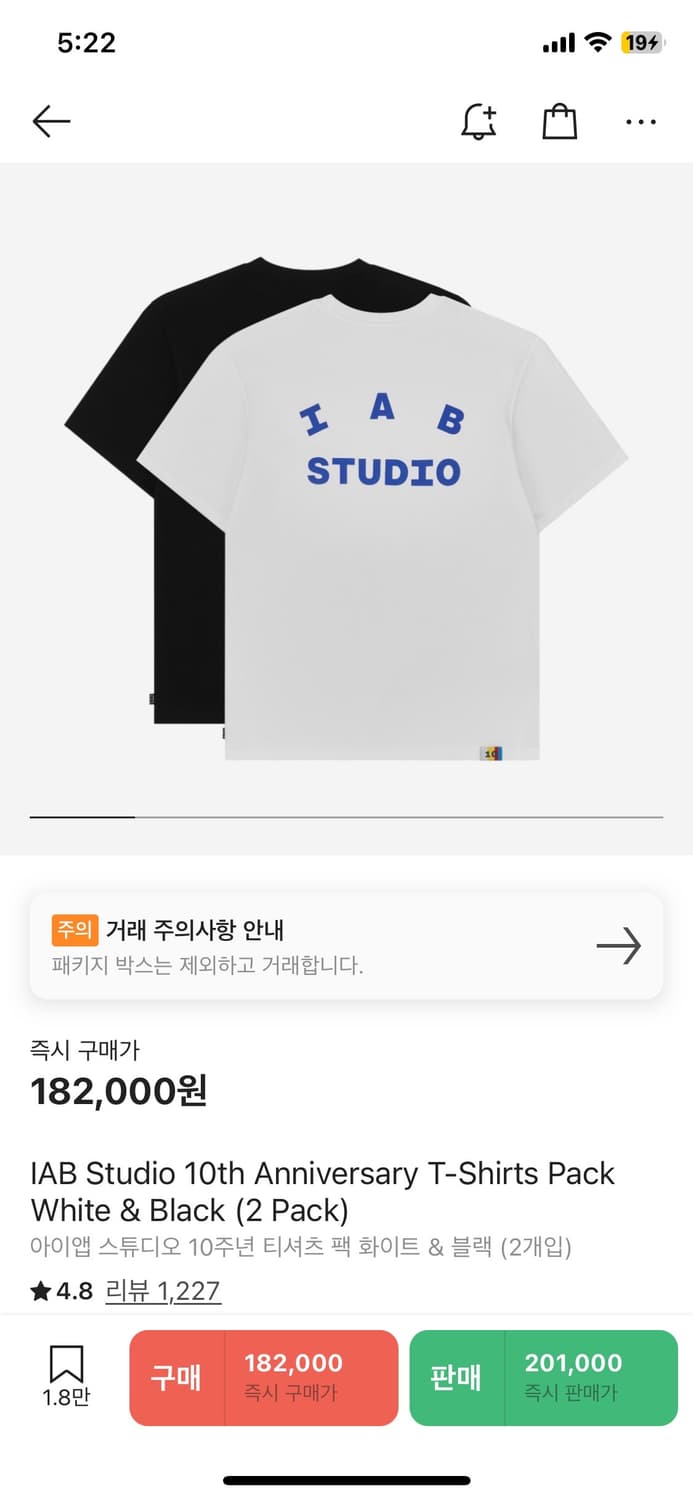Open the 리뷰 1,227 reviews link

click(x=162, y=1291)
